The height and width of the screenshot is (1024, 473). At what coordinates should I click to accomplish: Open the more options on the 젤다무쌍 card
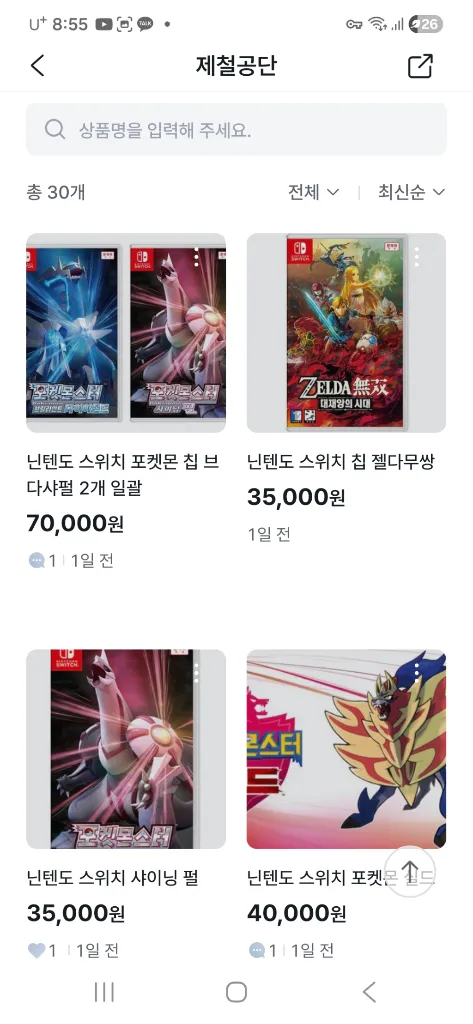tap(417, 257)
